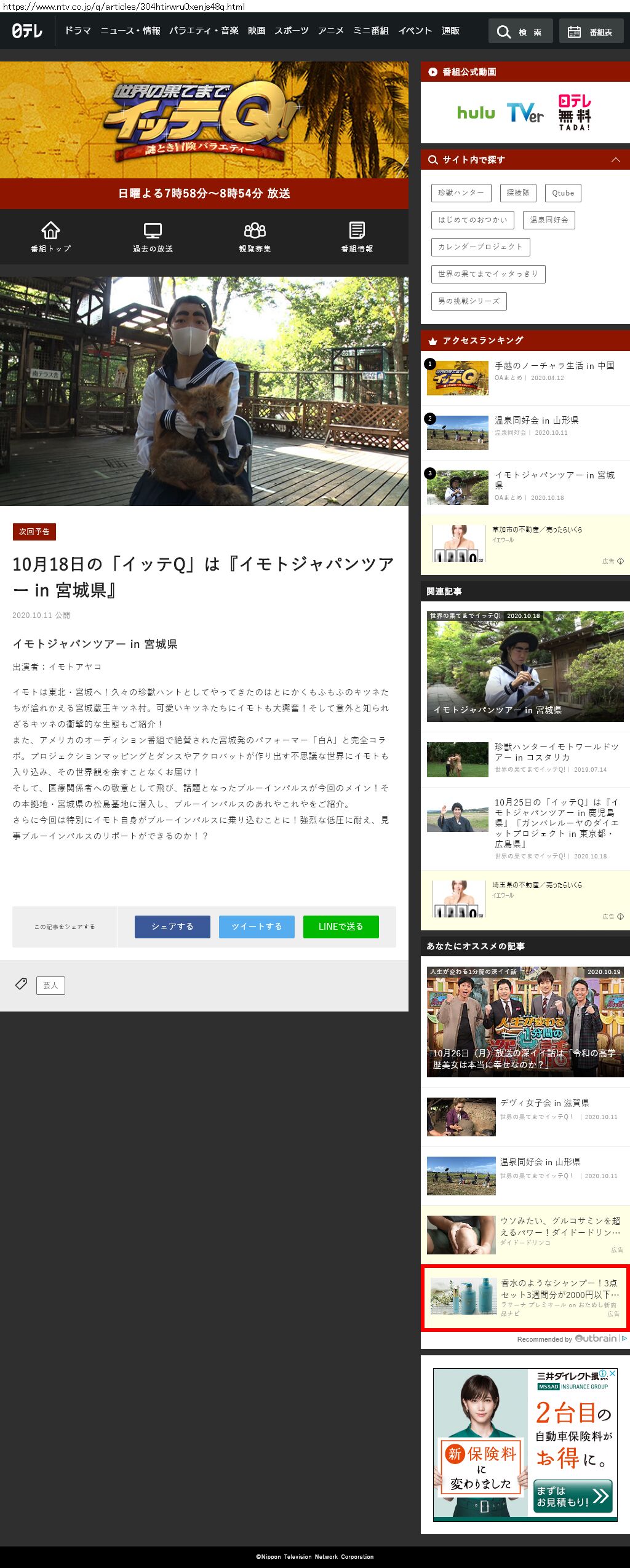The height and width of the screenshot is (1568, 630).
Task: Tap シェアする share button
Action: (x=172, y=927)
